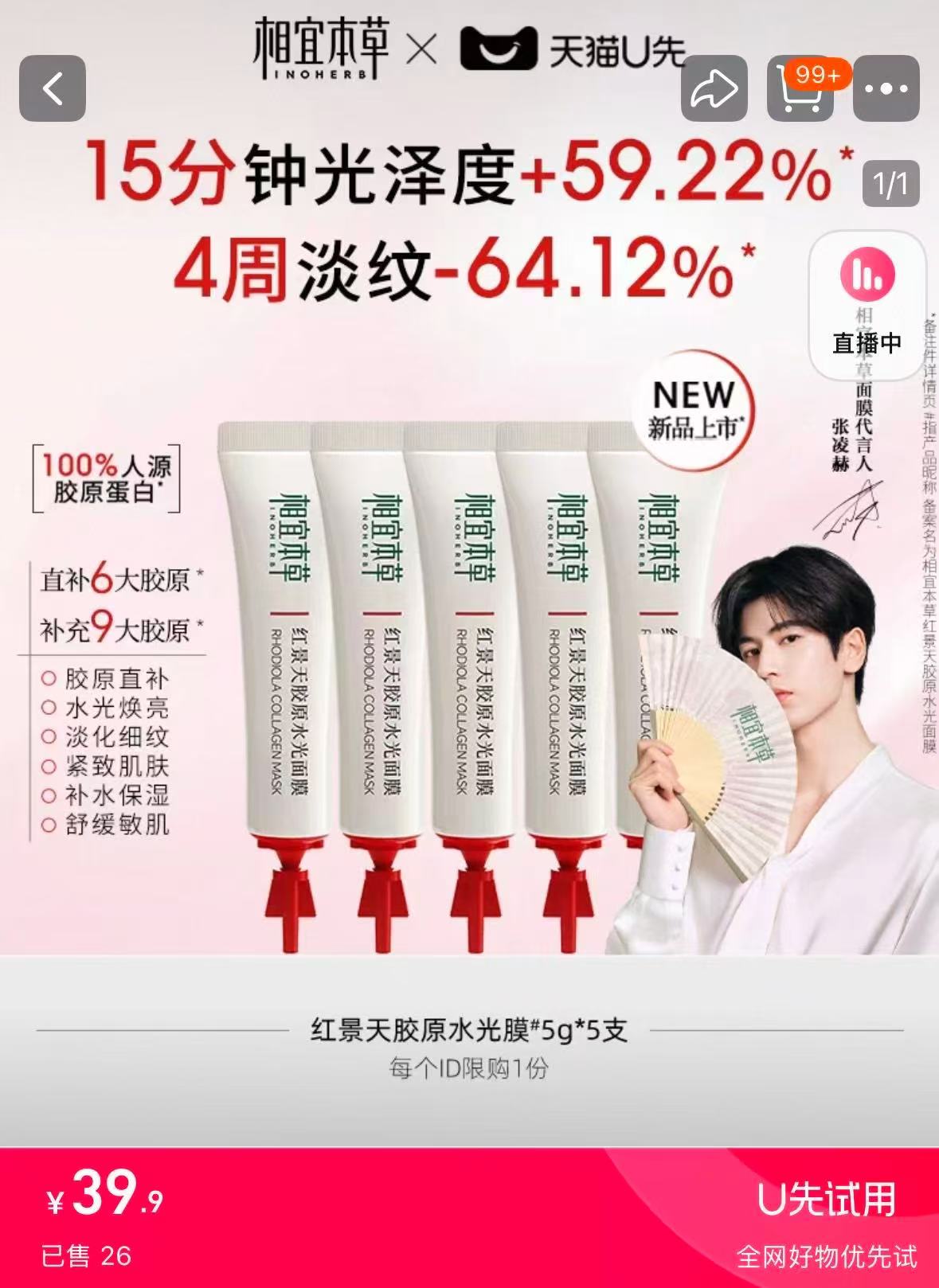This screenshot has width=939, height=1288.
Task: Go back using the back arrow
Action: [x=53, y=88]
